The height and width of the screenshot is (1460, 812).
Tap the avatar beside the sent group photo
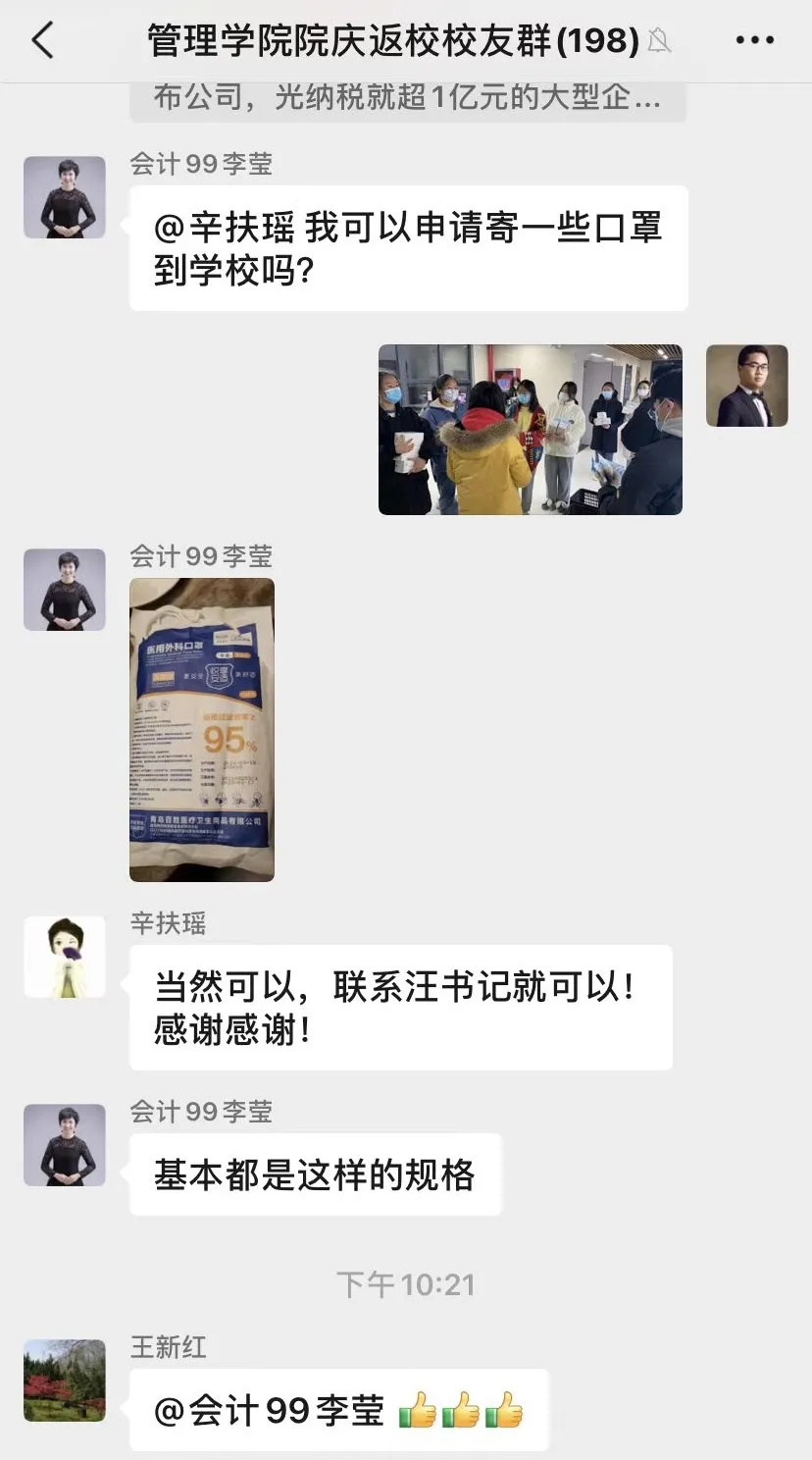coord(746,386)
